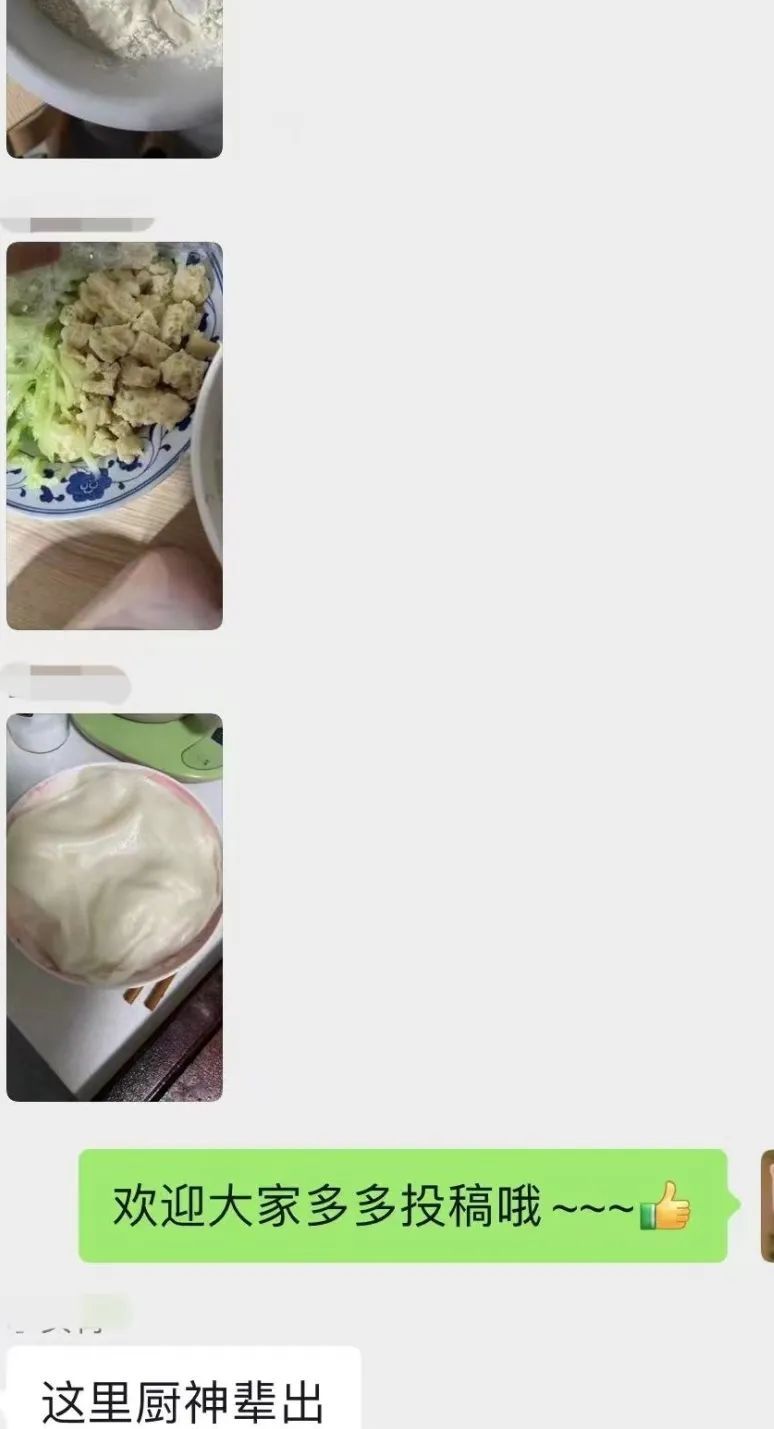This screenshot has height=1429, width=774.
Task: View the photo of dough in pink bowl
Action: 114,907
